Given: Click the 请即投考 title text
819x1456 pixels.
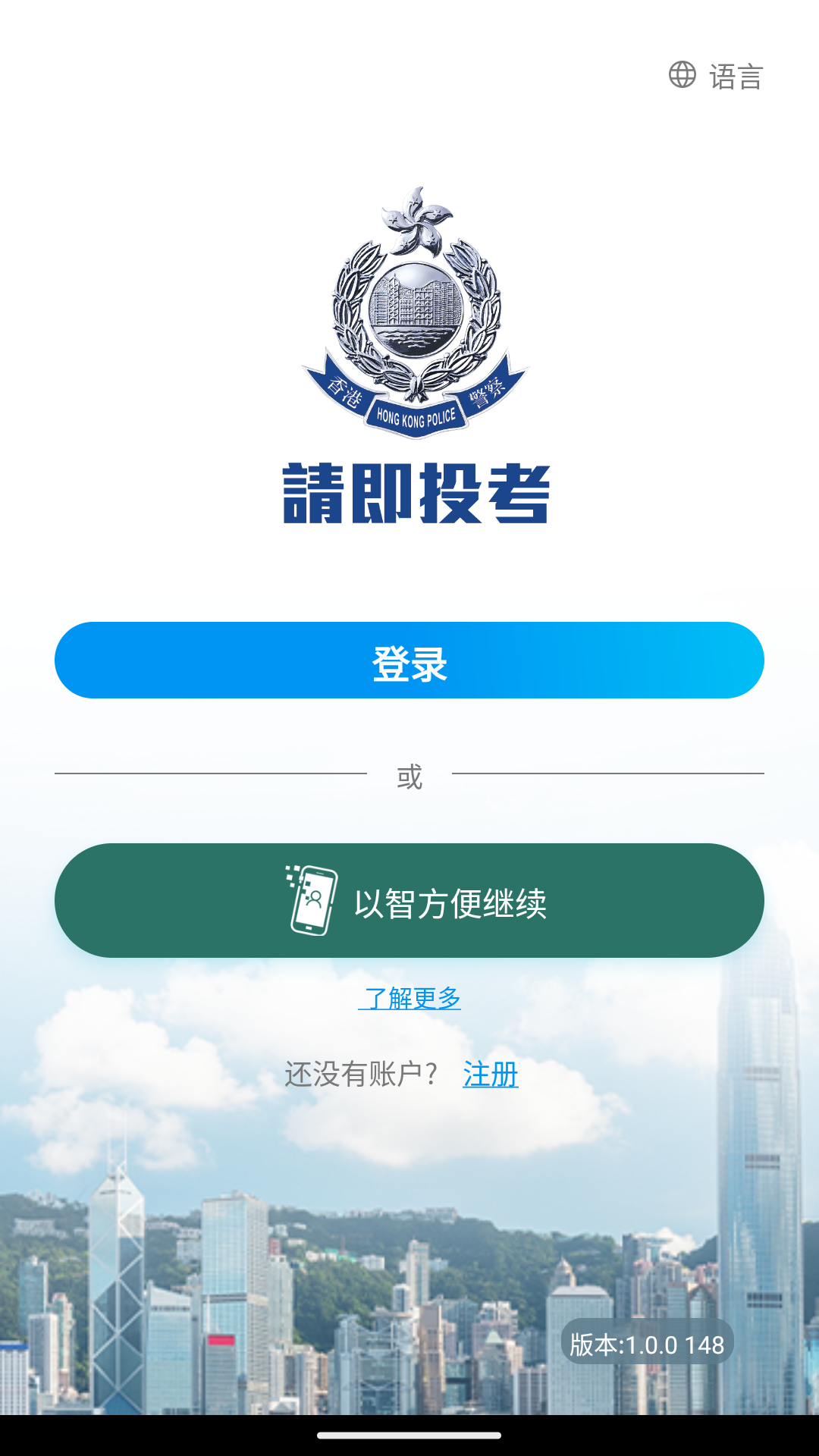Looking at the screenshot, I should pyautogui.click(x=413, y=493).
